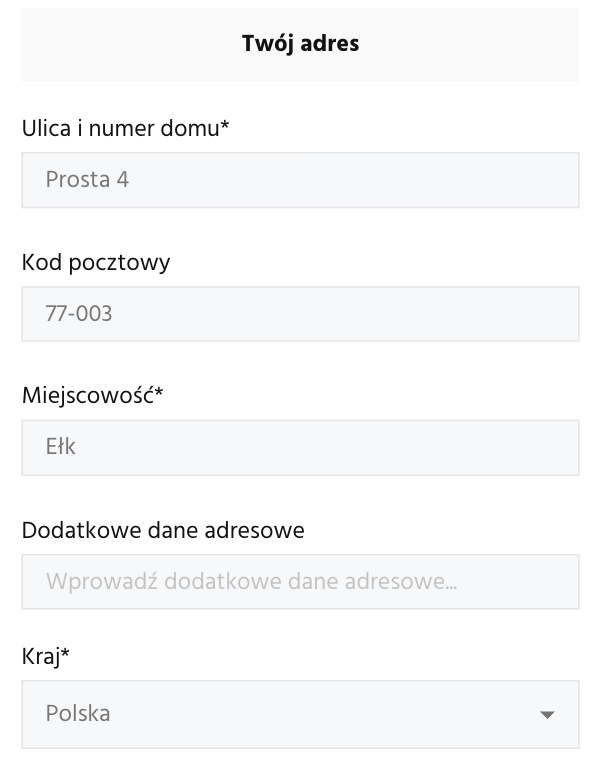Focus the Dodatkowe dane adresowe field
Viewport: 602px width, 760px height.
(x=300, y=582)
